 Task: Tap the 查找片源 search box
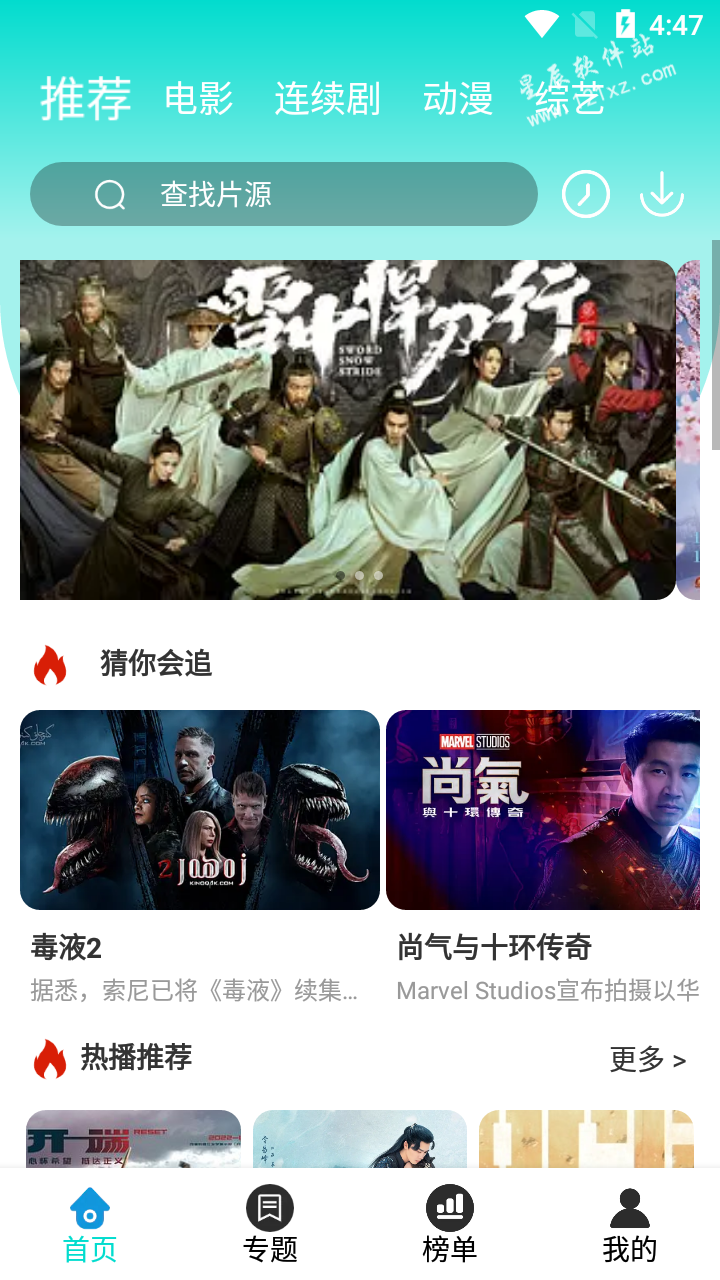pyautogui.click(x=284, y=194)
